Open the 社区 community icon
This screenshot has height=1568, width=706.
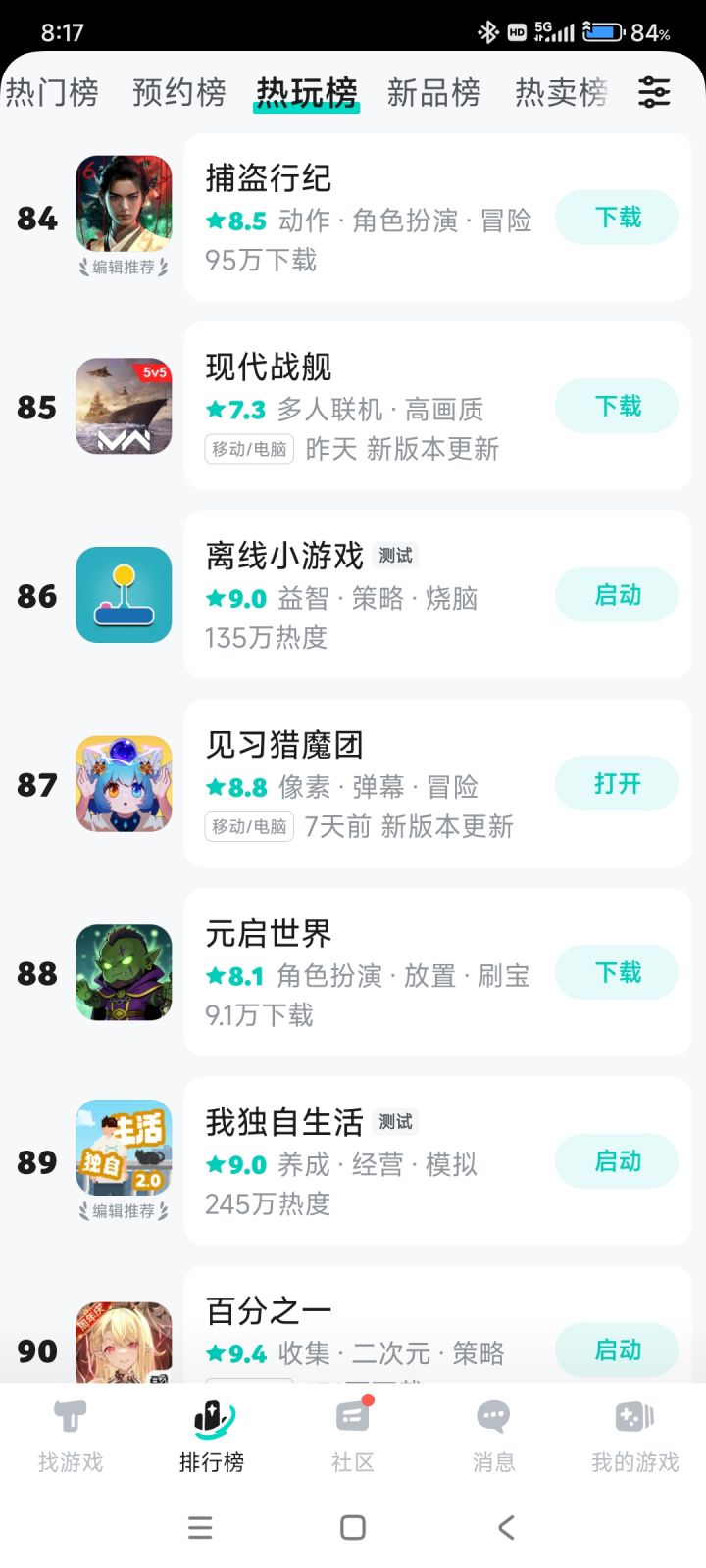point(352,1433)
